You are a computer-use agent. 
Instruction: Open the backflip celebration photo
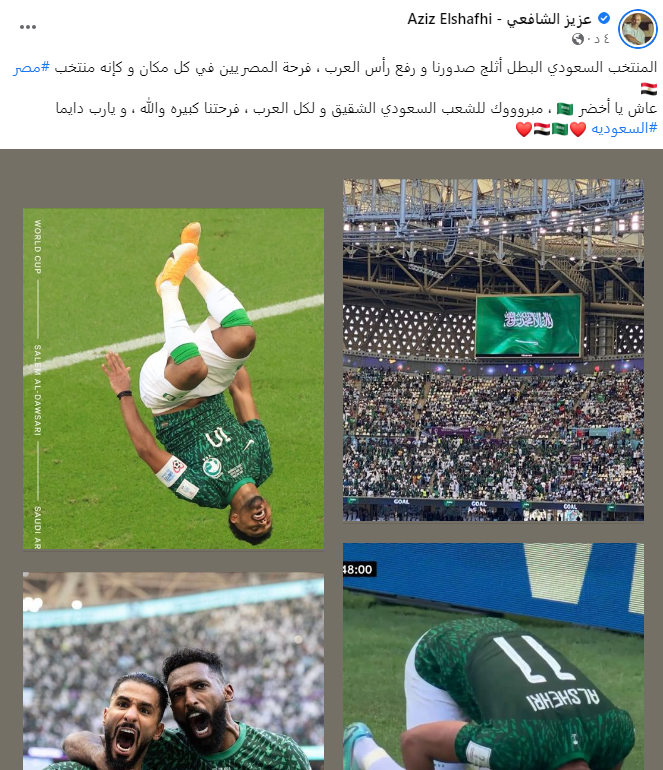pos(174,378)
